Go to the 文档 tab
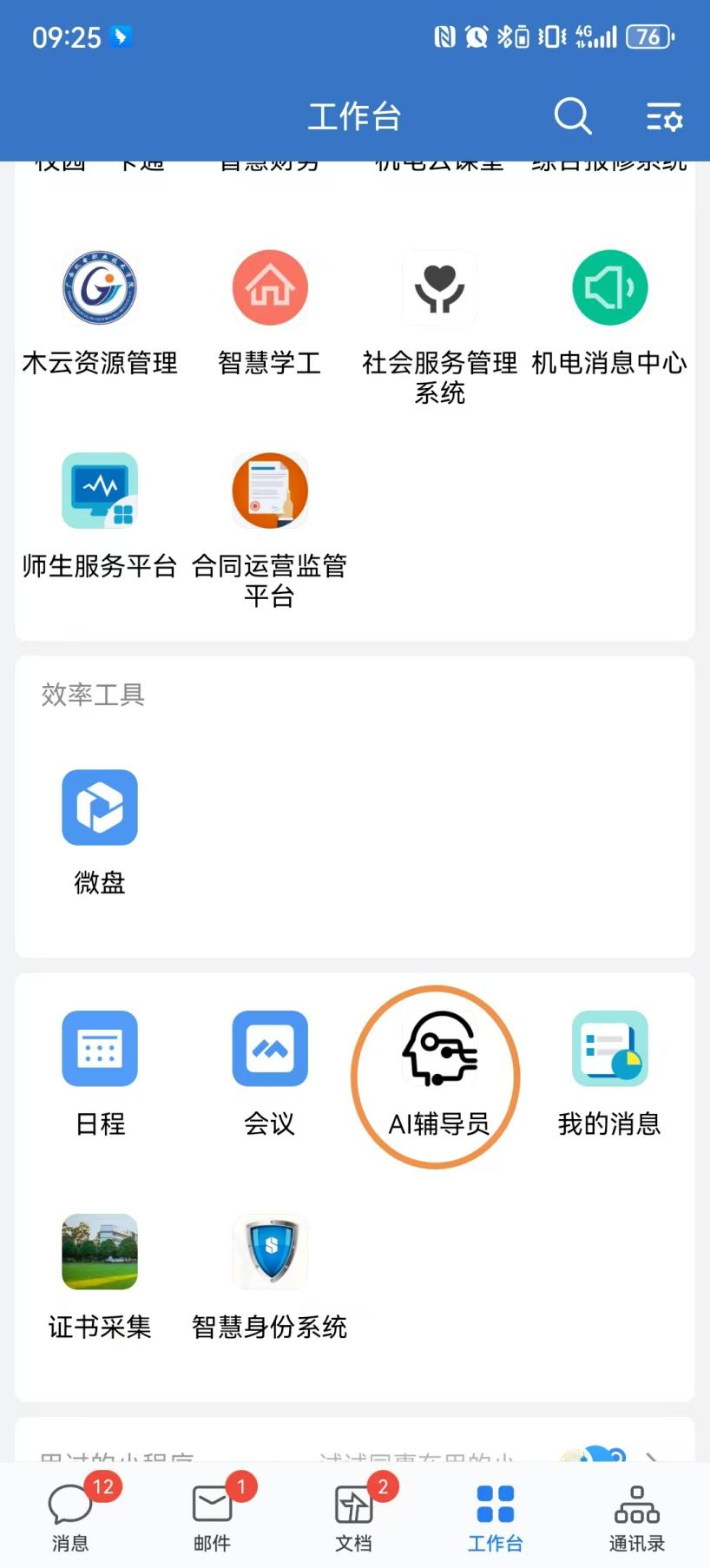 [353, 1516]
